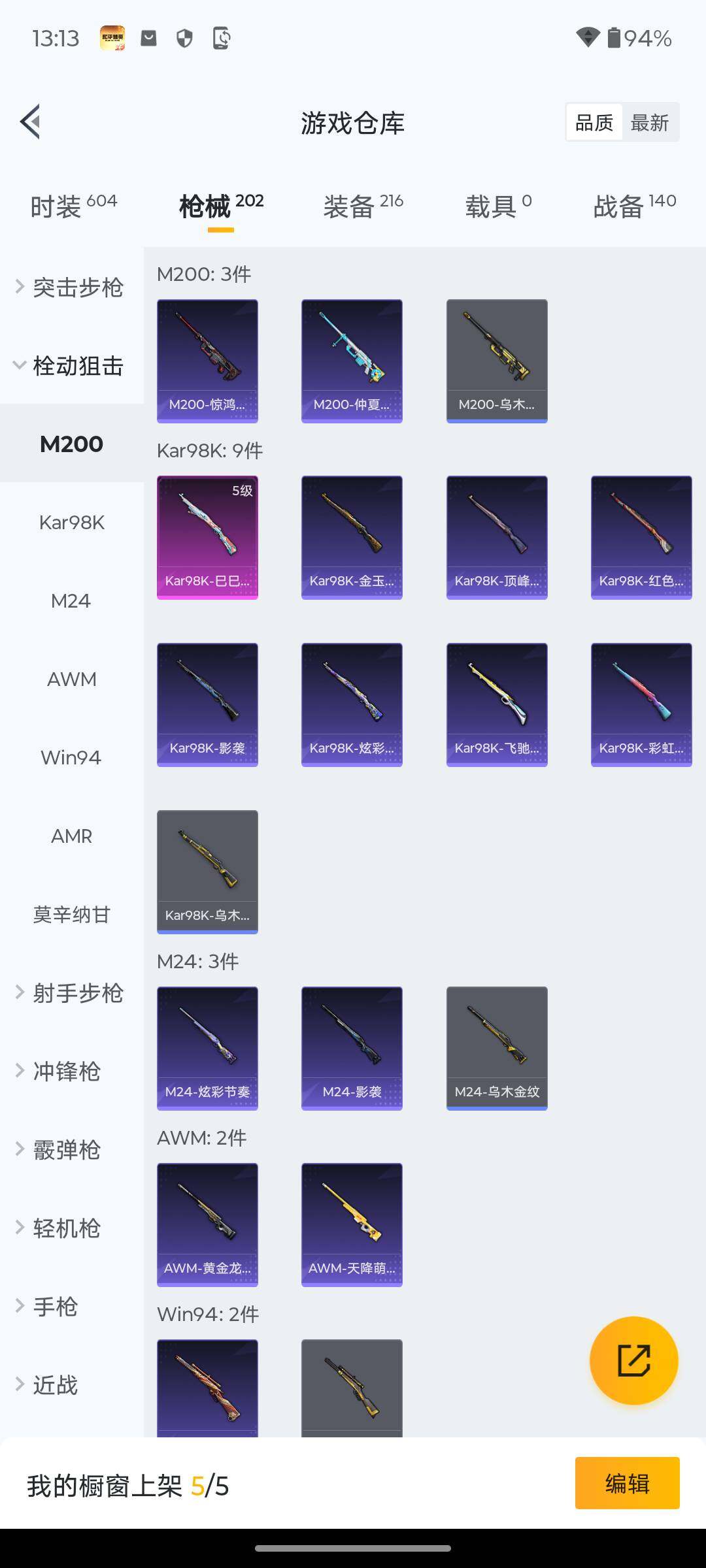View the Kar98K-影袭 skin
This screenshot has width=706, height=1568.
pyautogui.click(x=207, y=704)
